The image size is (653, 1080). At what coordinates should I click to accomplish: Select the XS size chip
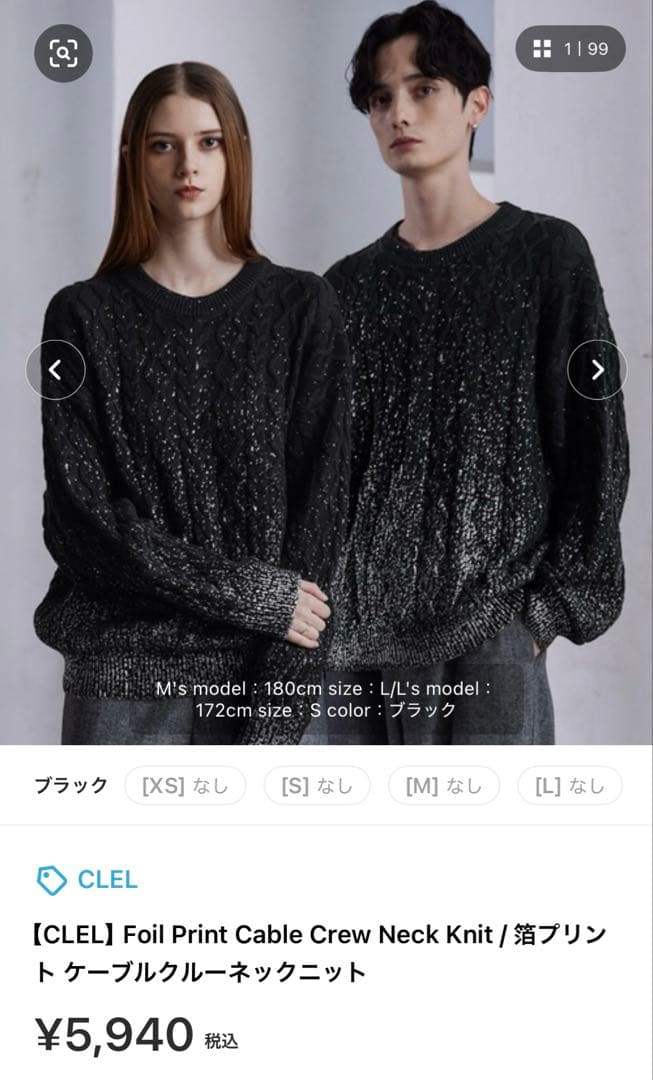tap(185, 786)
